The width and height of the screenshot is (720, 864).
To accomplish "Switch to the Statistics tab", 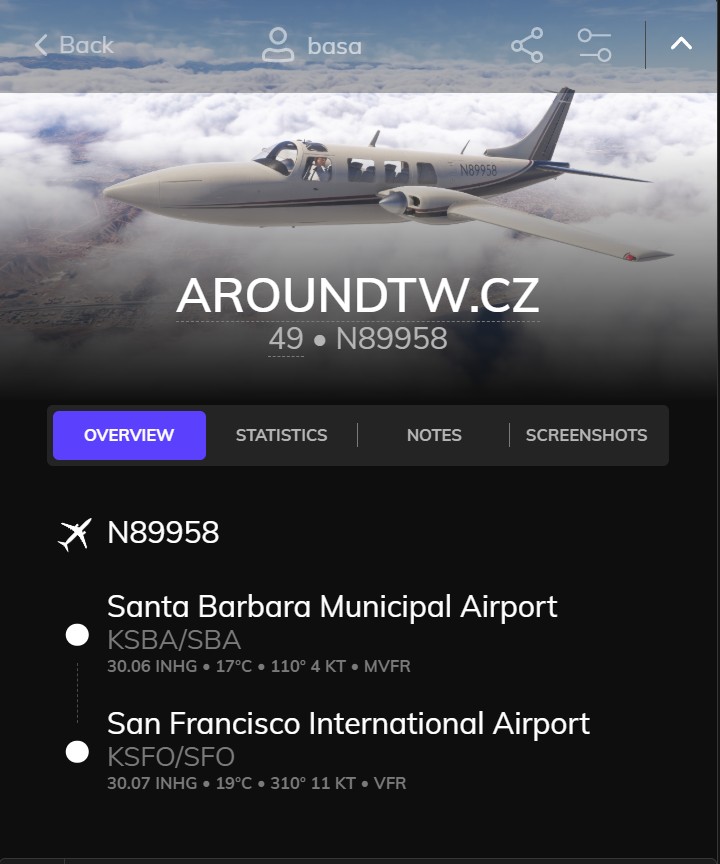I will [281, 435].
